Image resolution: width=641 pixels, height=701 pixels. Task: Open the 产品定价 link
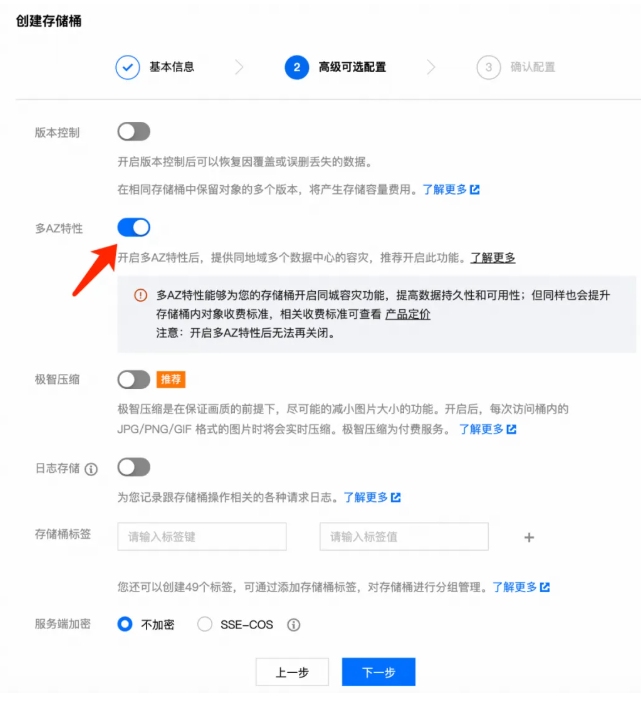click(x=408, y=314)
